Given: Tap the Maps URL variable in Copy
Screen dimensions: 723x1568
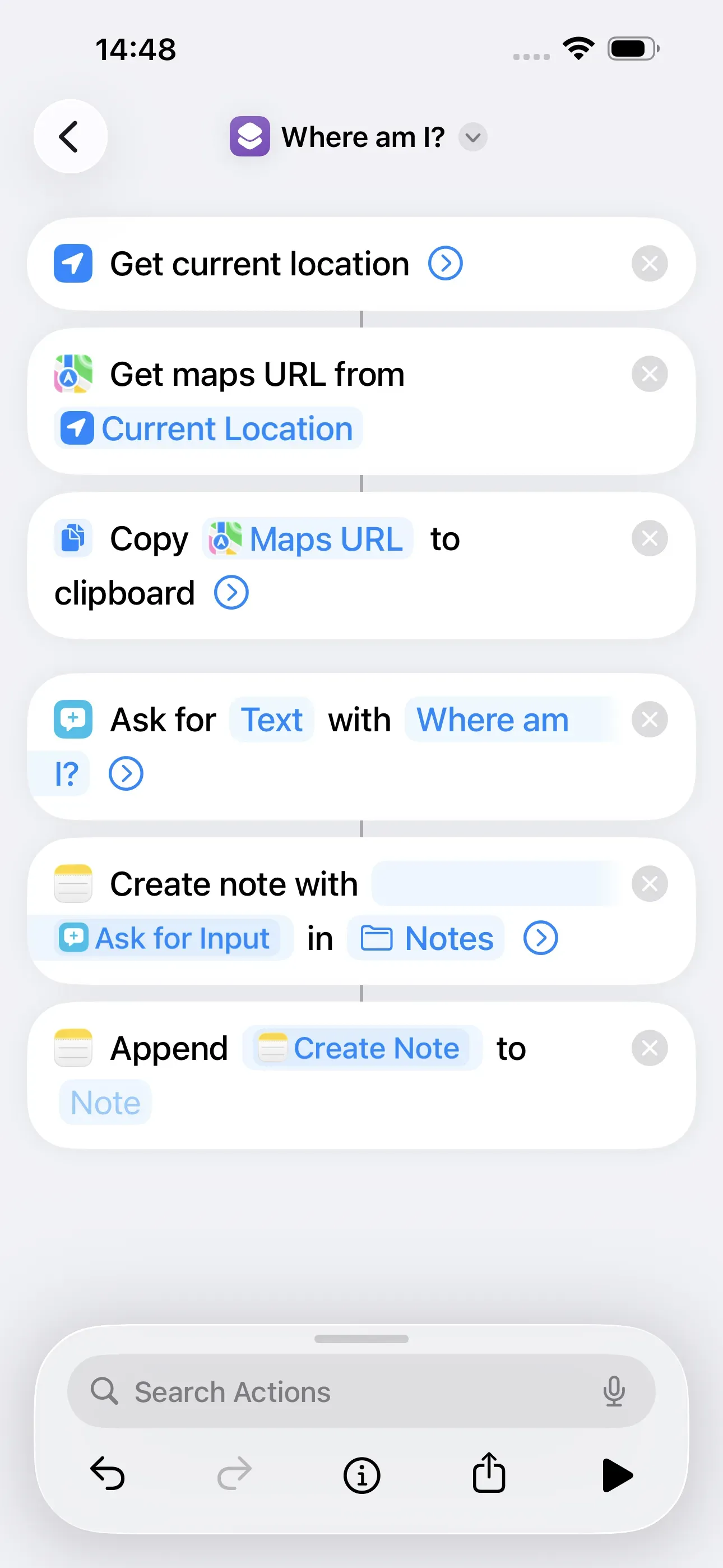Looking at the screenshot, I should 308,539.
